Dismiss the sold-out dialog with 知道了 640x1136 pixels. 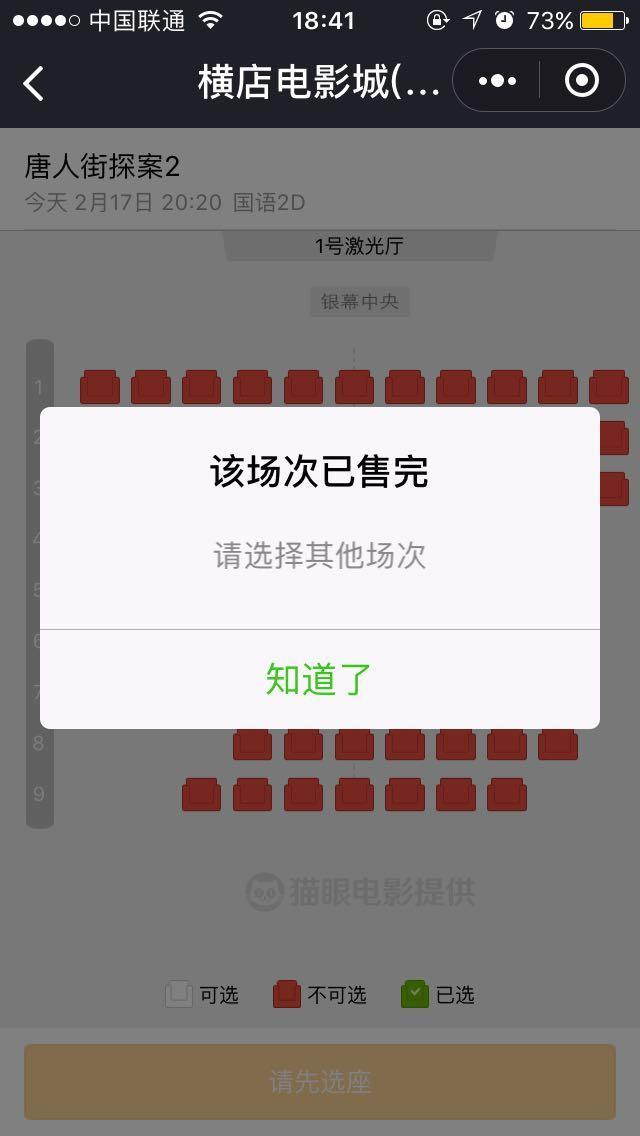tap(319, 679)
